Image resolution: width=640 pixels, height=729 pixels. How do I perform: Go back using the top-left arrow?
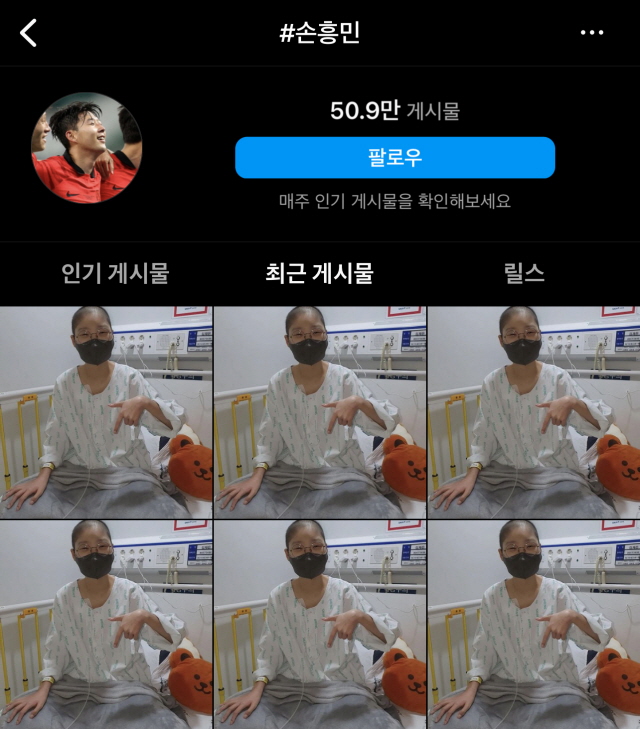[28, 33]
